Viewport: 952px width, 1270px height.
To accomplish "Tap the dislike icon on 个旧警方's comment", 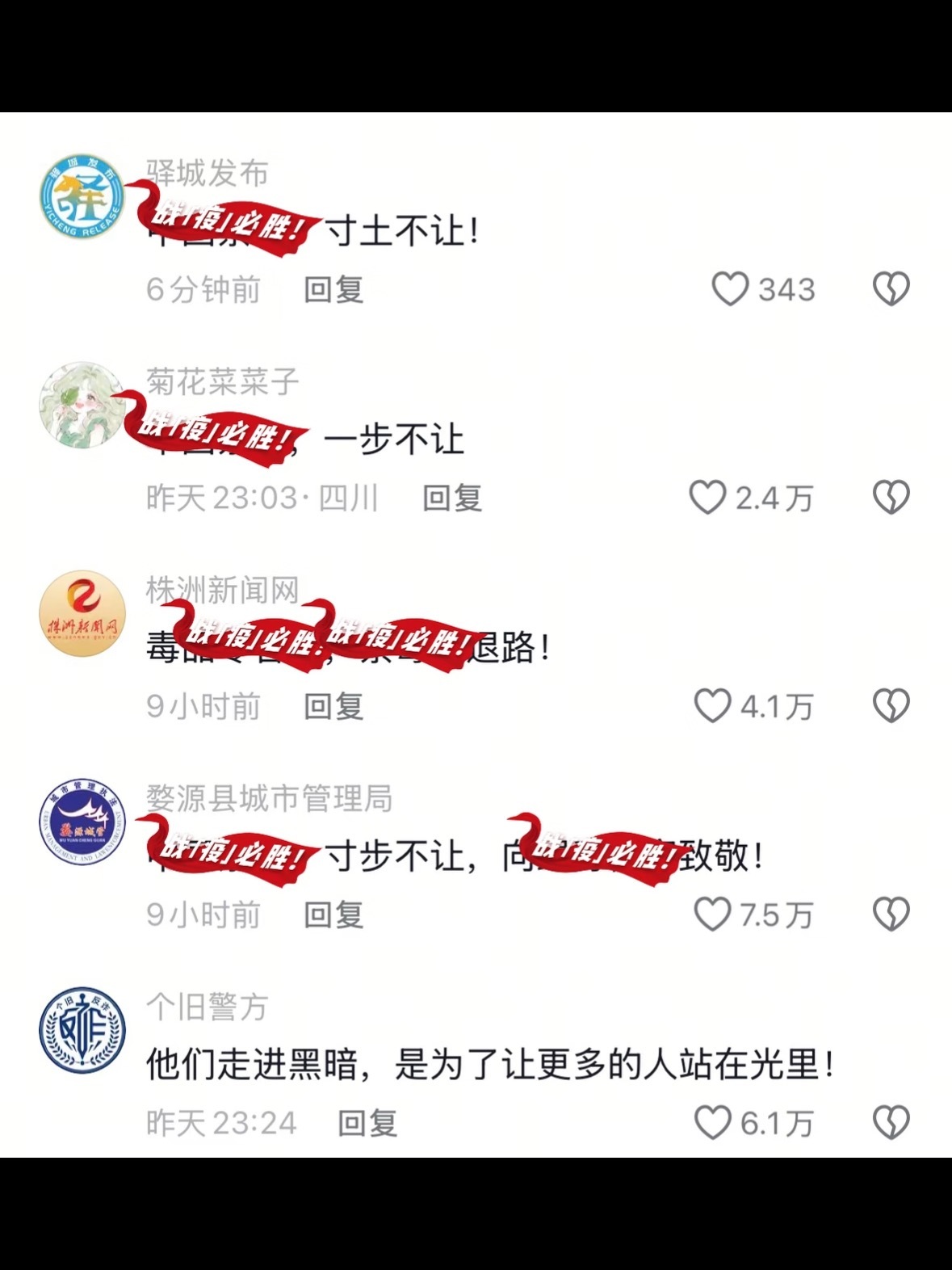I will tap(891, 1121).
